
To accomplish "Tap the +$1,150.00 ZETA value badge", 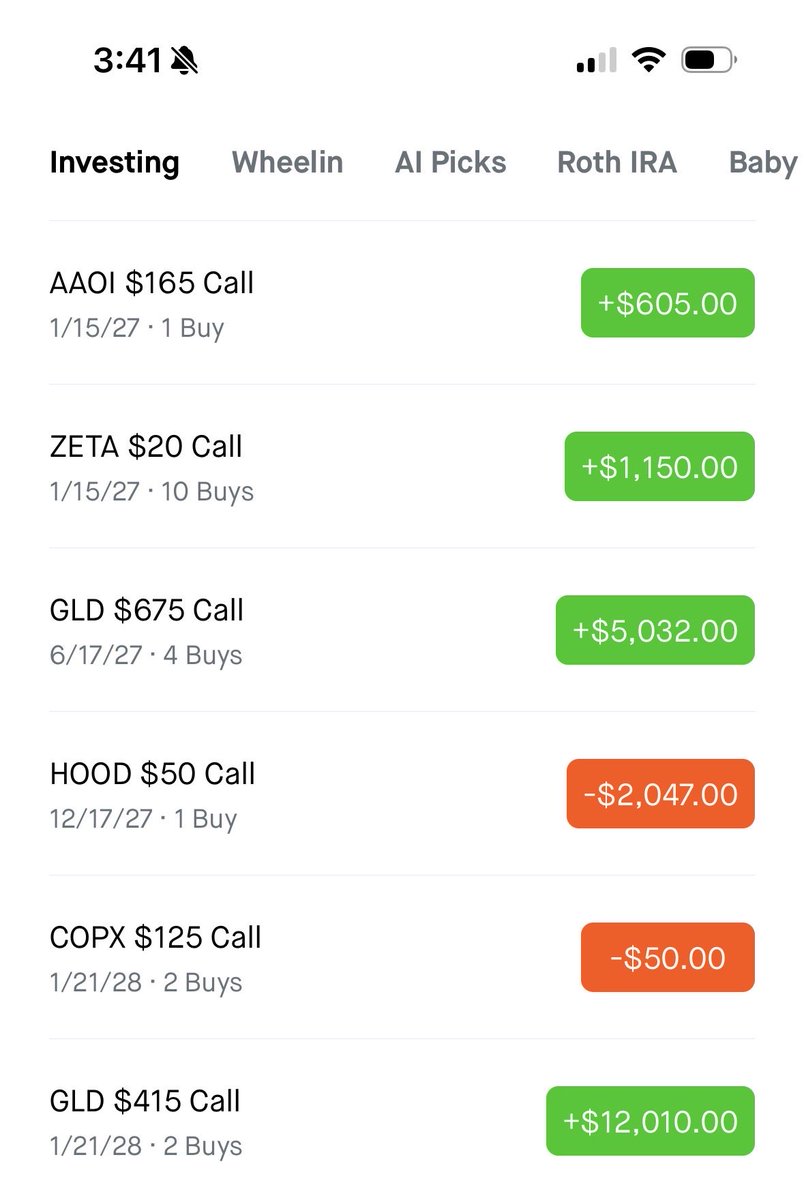I will pyautogui.click(x=659, y=466).
